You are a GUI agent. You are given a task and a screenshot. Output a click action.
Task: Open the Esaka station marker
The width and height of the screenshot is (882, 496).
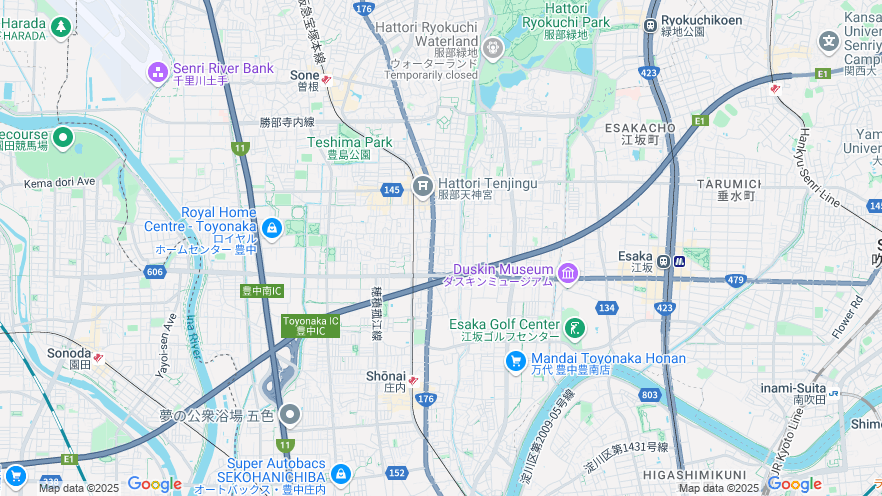click(663, 261)
